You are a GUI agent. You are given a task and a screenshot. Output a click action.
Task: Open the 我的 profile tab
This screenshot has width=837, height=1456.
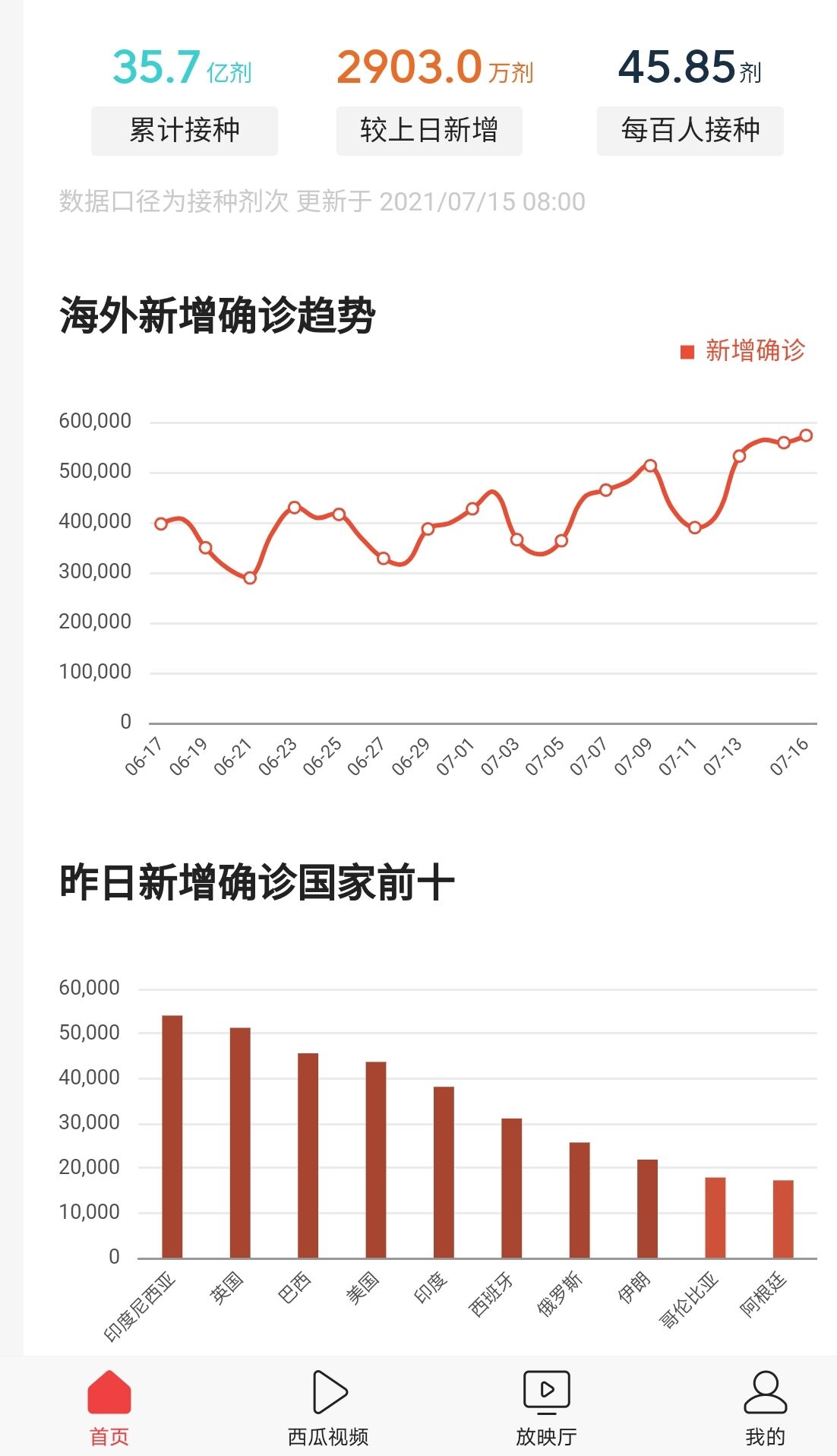[x=765, y=1407]
